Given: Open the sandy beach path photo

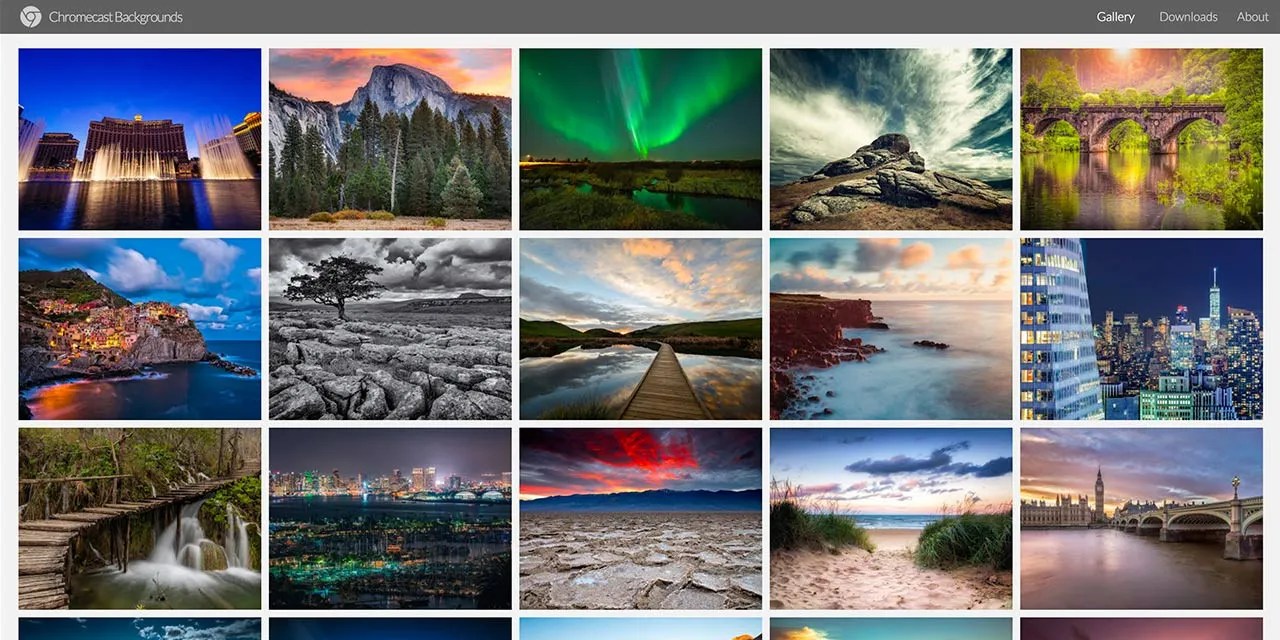Looking at the screenshot, I should tap(891, 518).
